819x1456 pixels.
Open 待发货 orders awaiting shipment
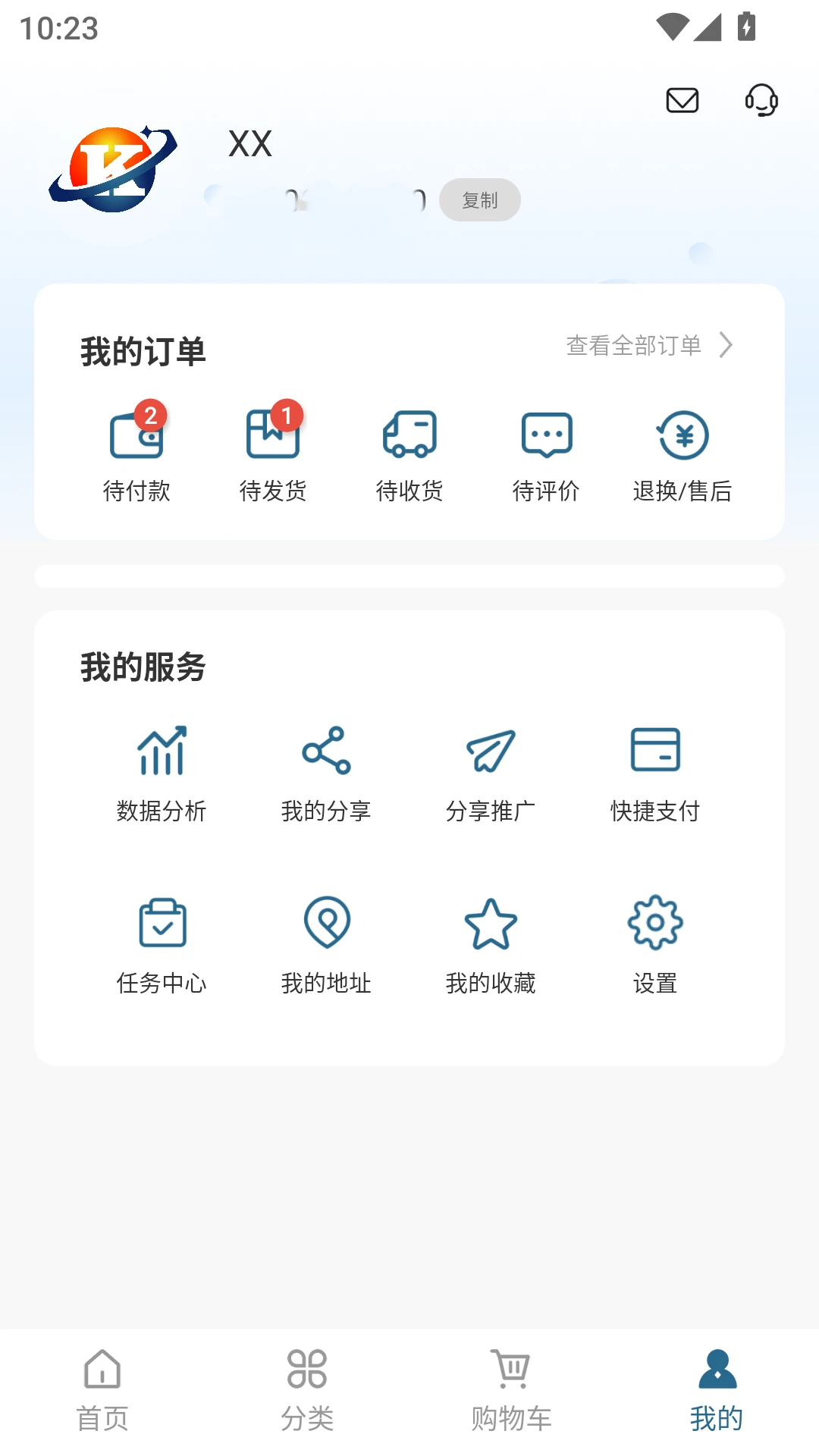coord(273,452)
